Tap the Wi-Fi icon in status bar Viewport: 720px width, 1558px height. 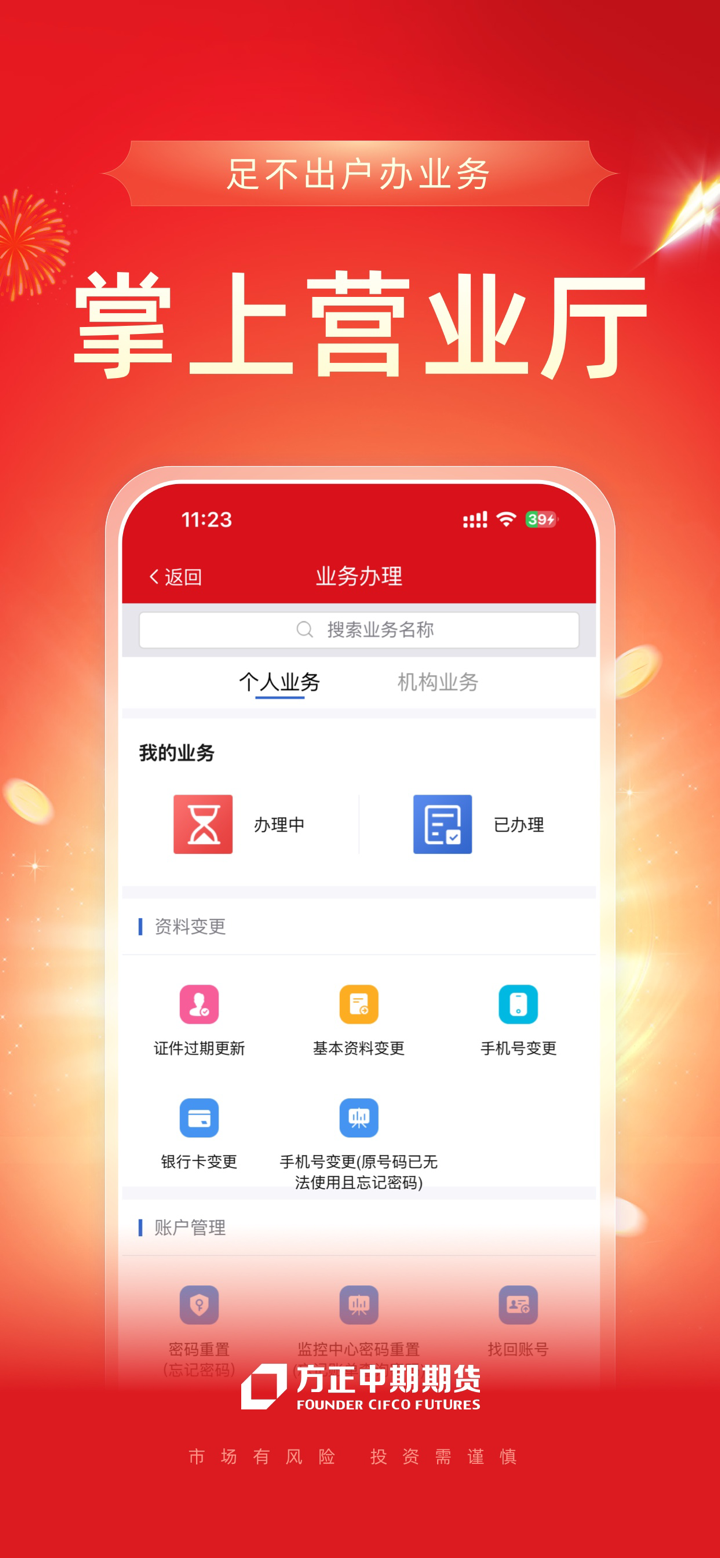coord(506,518)
